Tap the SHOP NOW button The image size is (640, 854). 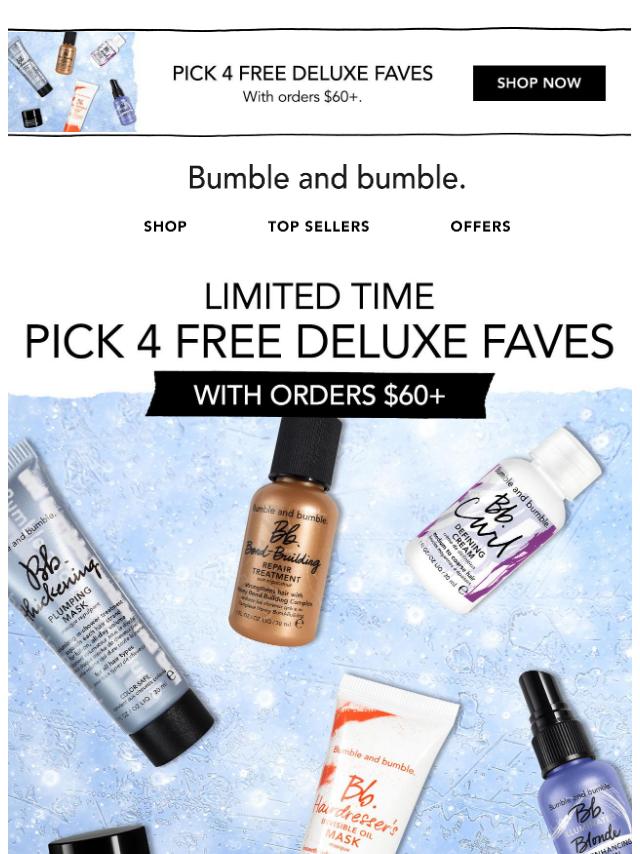(x=539, y=84)
